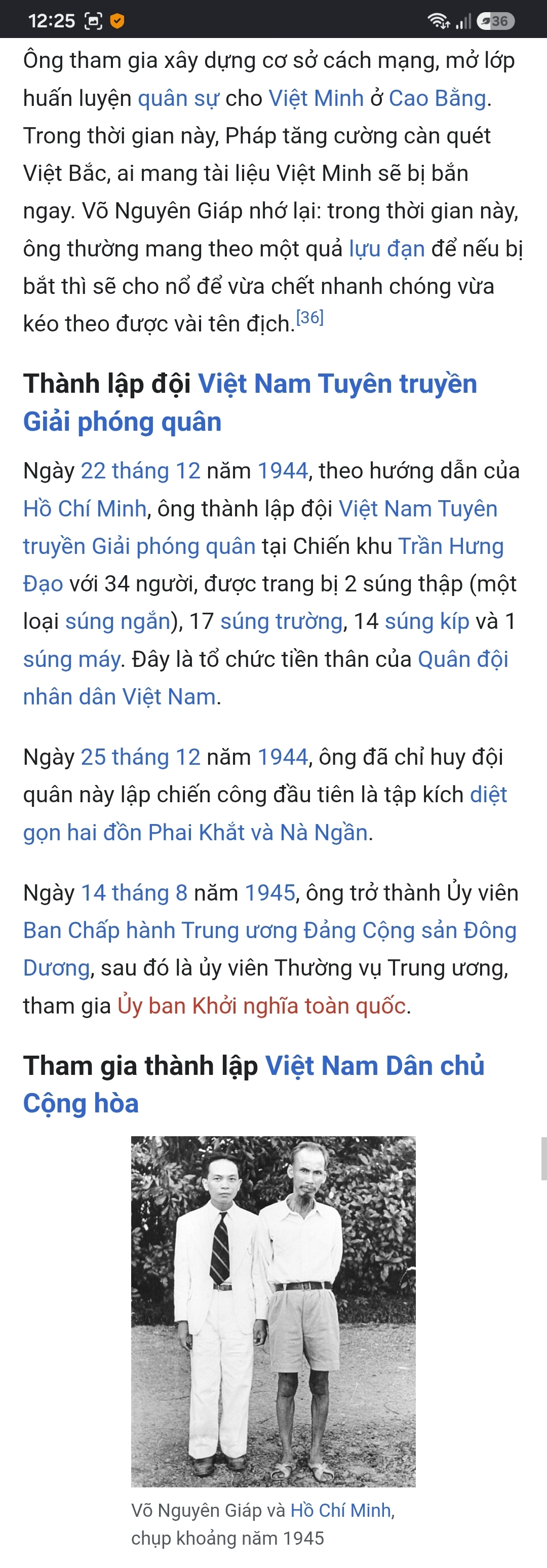Open "Việt Nam Dân chủ Cộng hòa" heading link
Viewport: 547px width, 1568px height.
pyautogui.click(x=375, y=1065)
